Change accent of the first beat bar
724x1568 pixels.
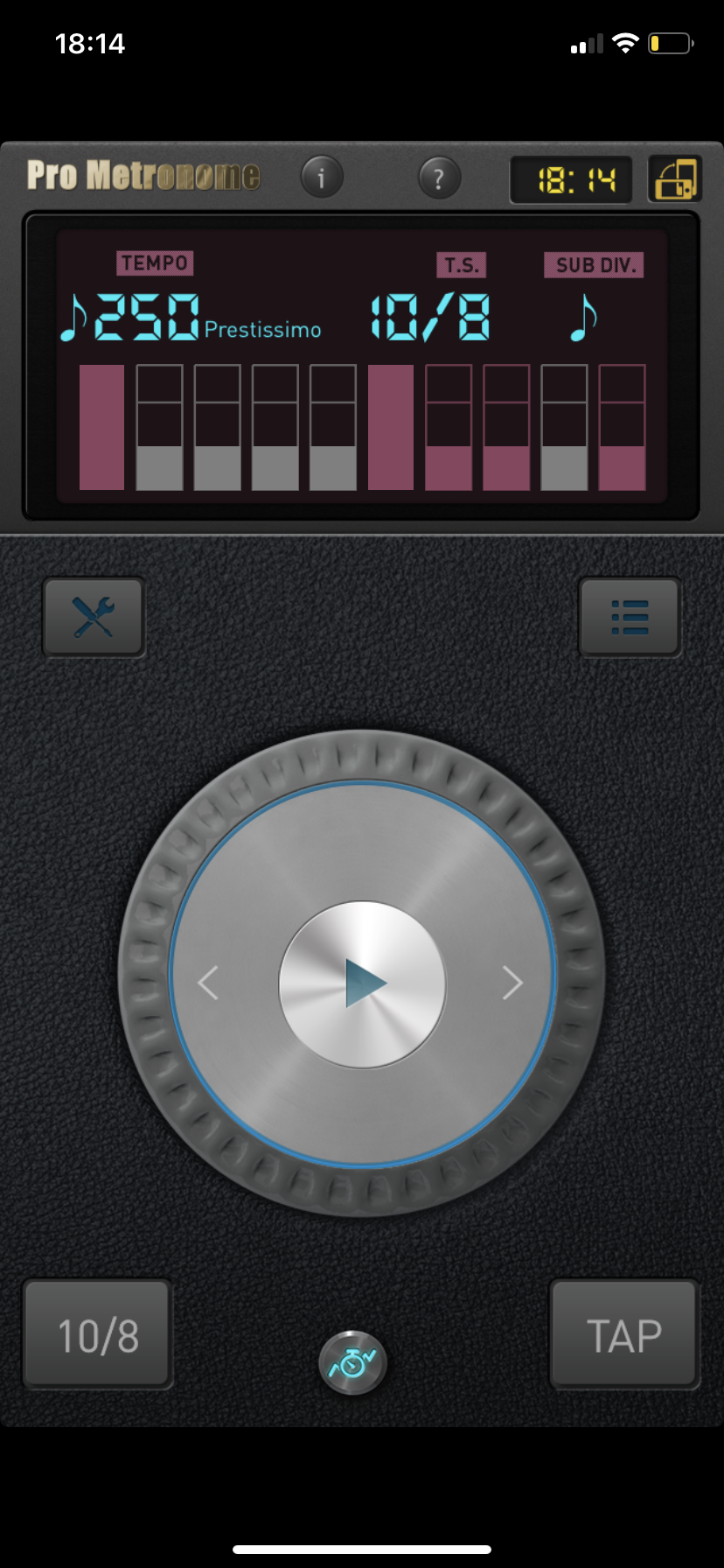tap(101, 427)
